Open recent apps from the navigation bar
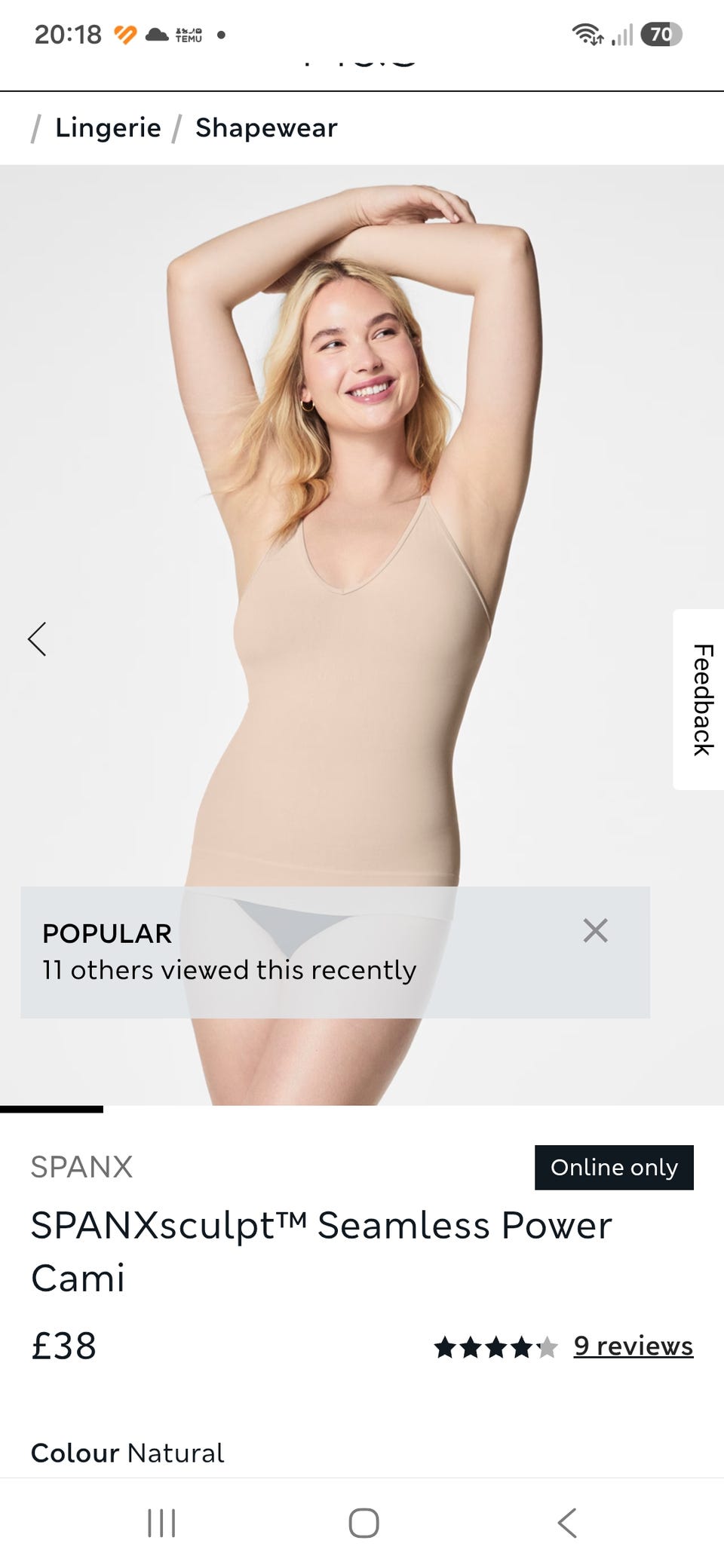Image resolution: width=724 pixels, height=1568 pixels. (161, 1523)
